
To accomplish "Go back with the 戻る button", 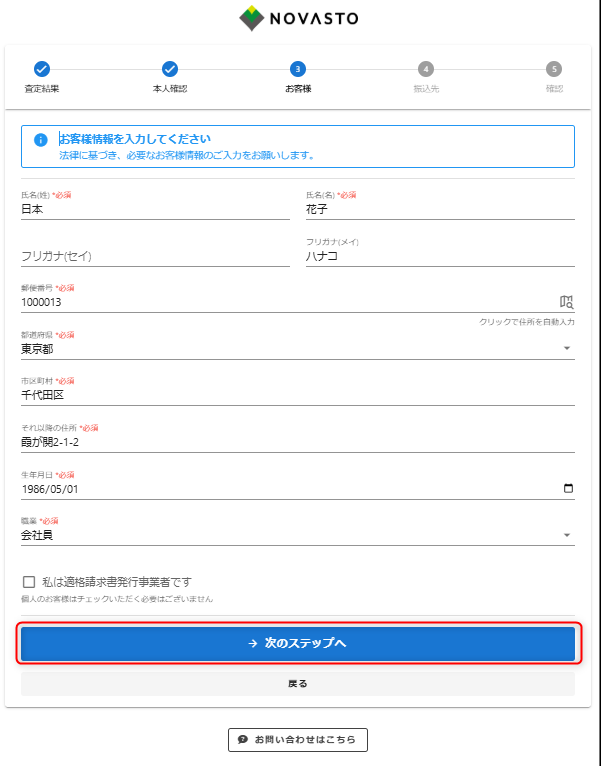I will click(298, 684).
